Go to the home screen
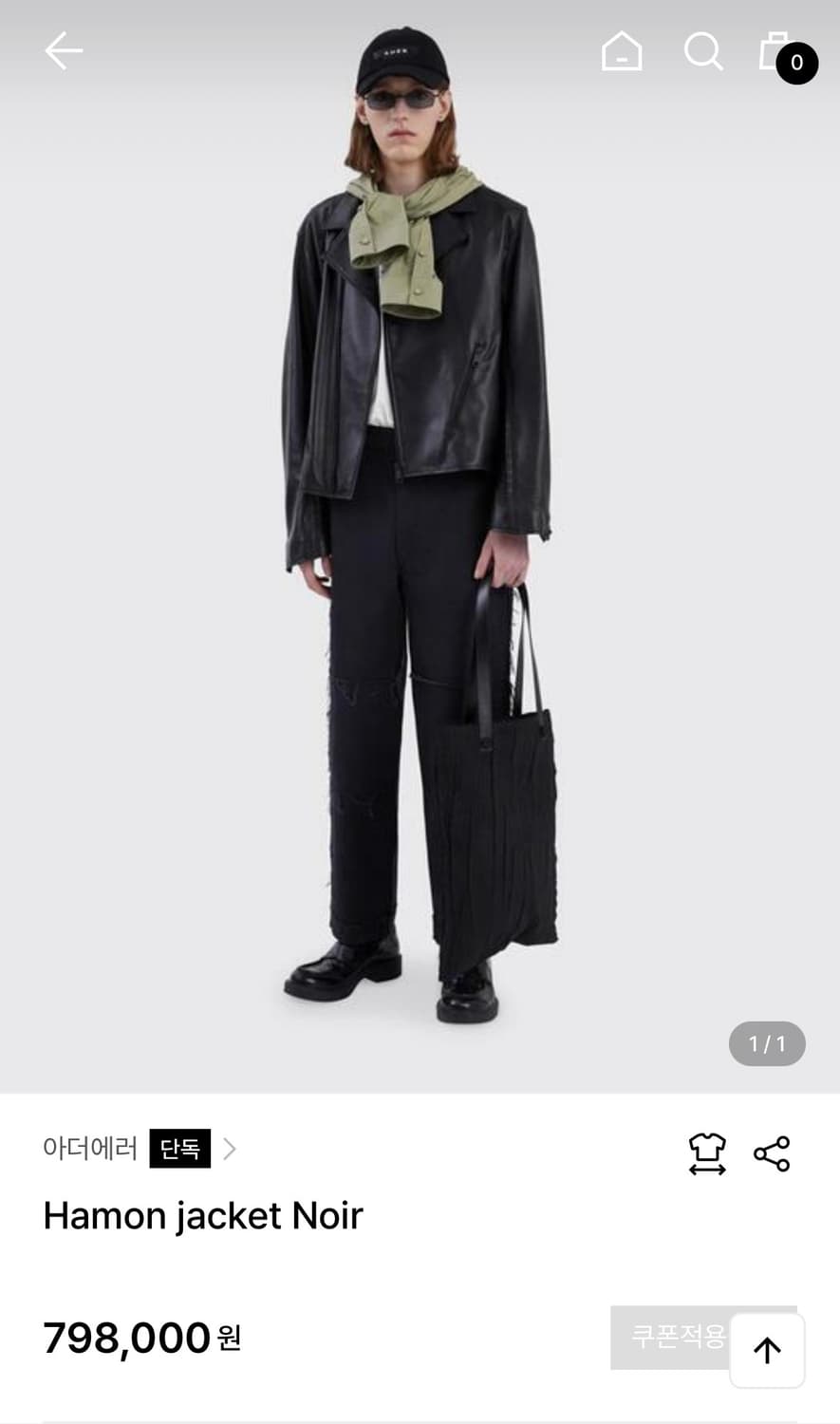 click(x=622, y=51)
